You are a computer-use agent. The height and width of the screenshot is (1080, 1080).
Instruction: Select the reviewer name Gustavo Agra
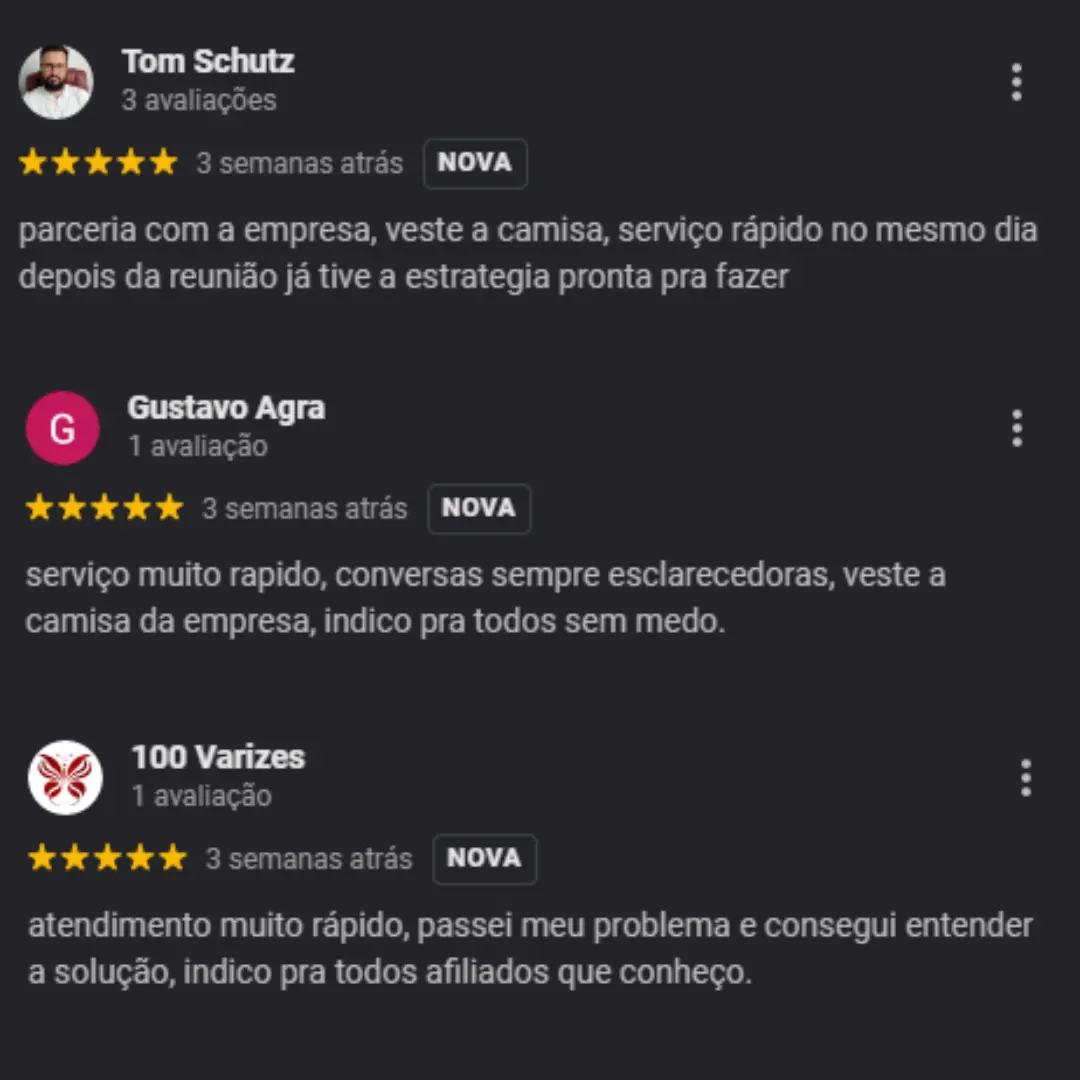226,408
